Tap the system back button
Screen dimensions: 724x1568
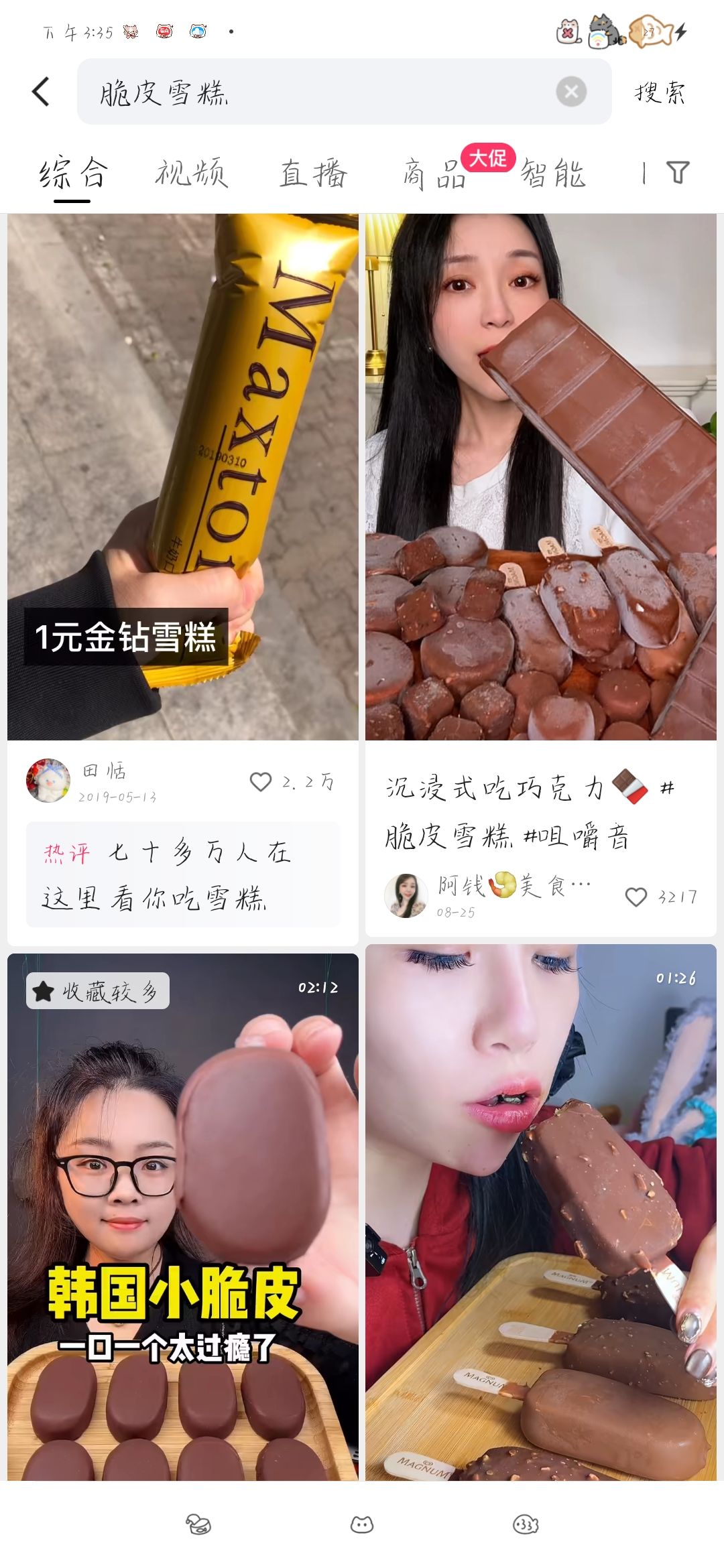pos(526,1525)
